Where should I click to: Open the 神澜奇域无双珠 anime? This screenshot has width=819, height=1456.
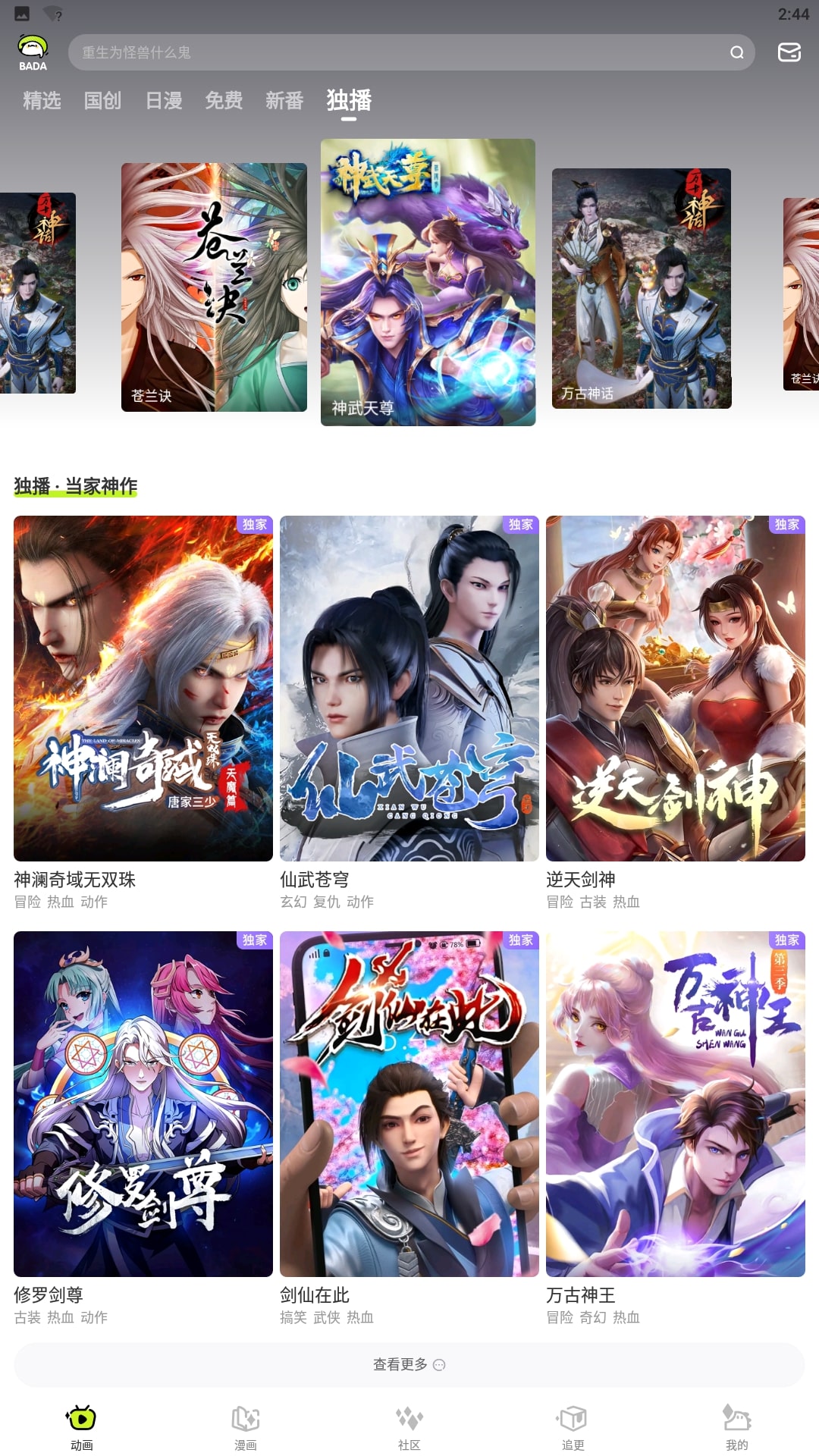coord(143,688)
